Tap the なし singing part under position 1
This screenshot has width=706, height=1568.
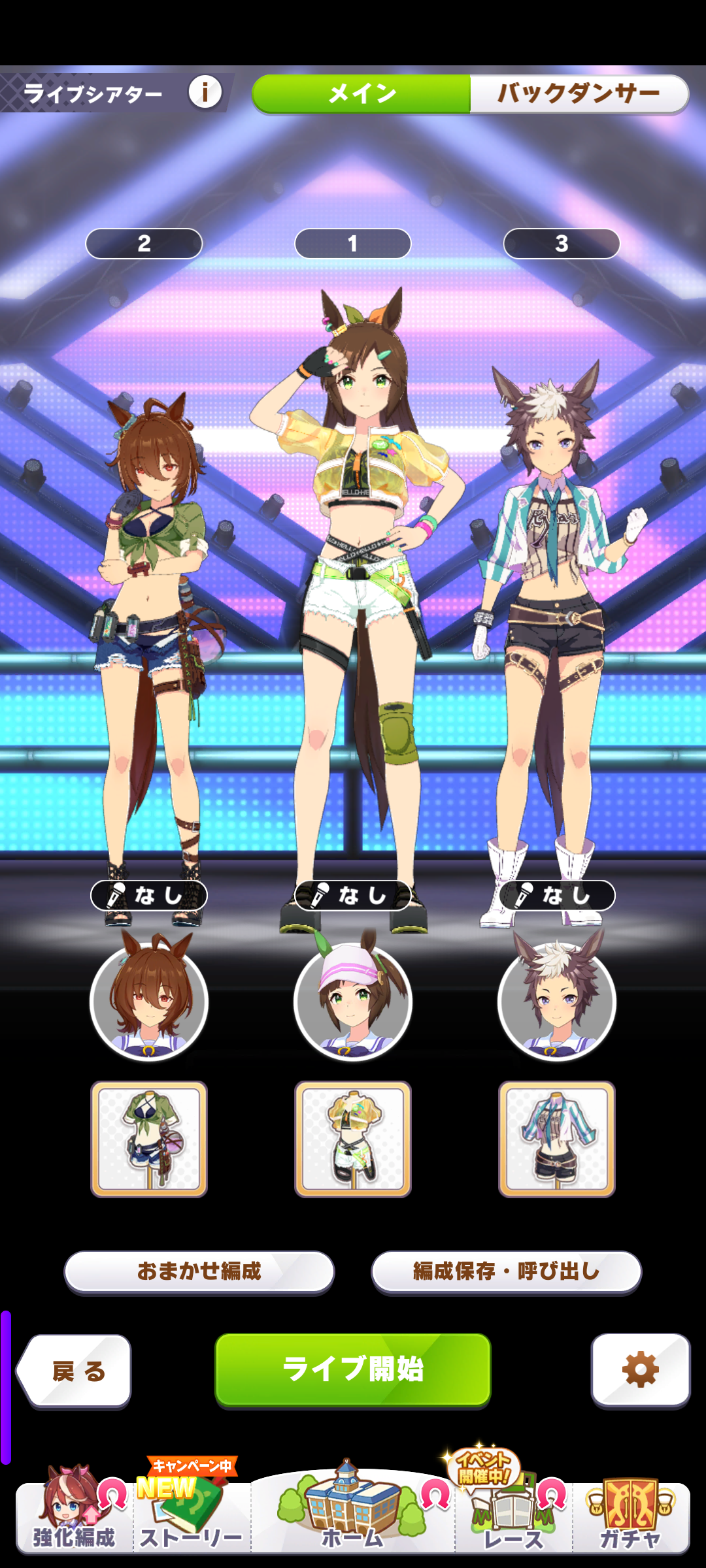click(353, 895)
